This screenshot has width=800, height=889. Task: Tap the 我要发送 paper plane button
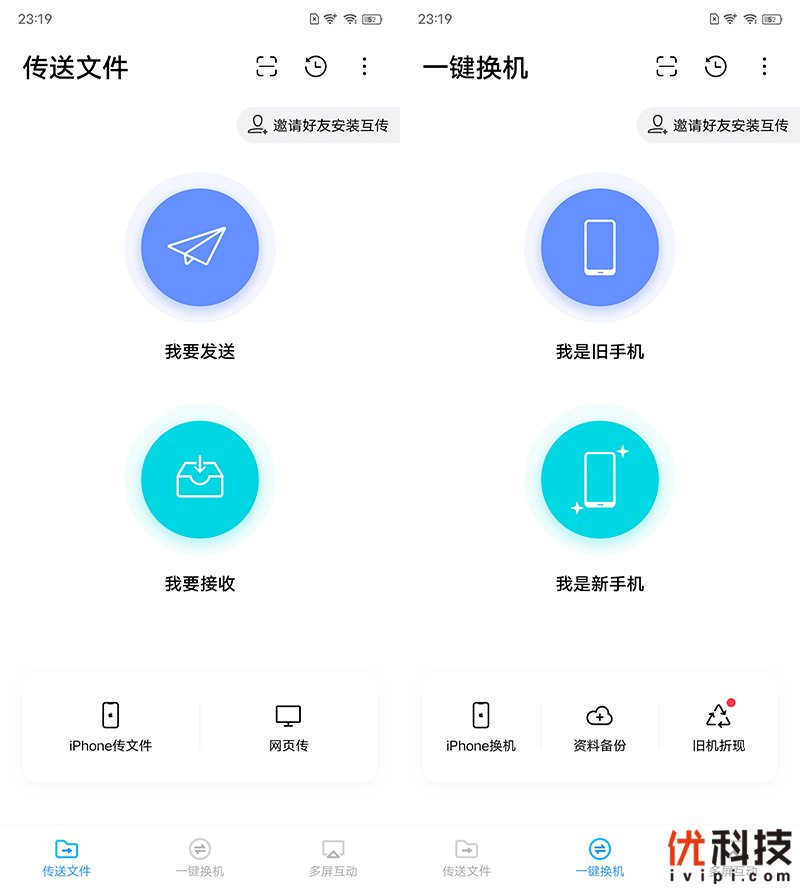coord(200,247)
